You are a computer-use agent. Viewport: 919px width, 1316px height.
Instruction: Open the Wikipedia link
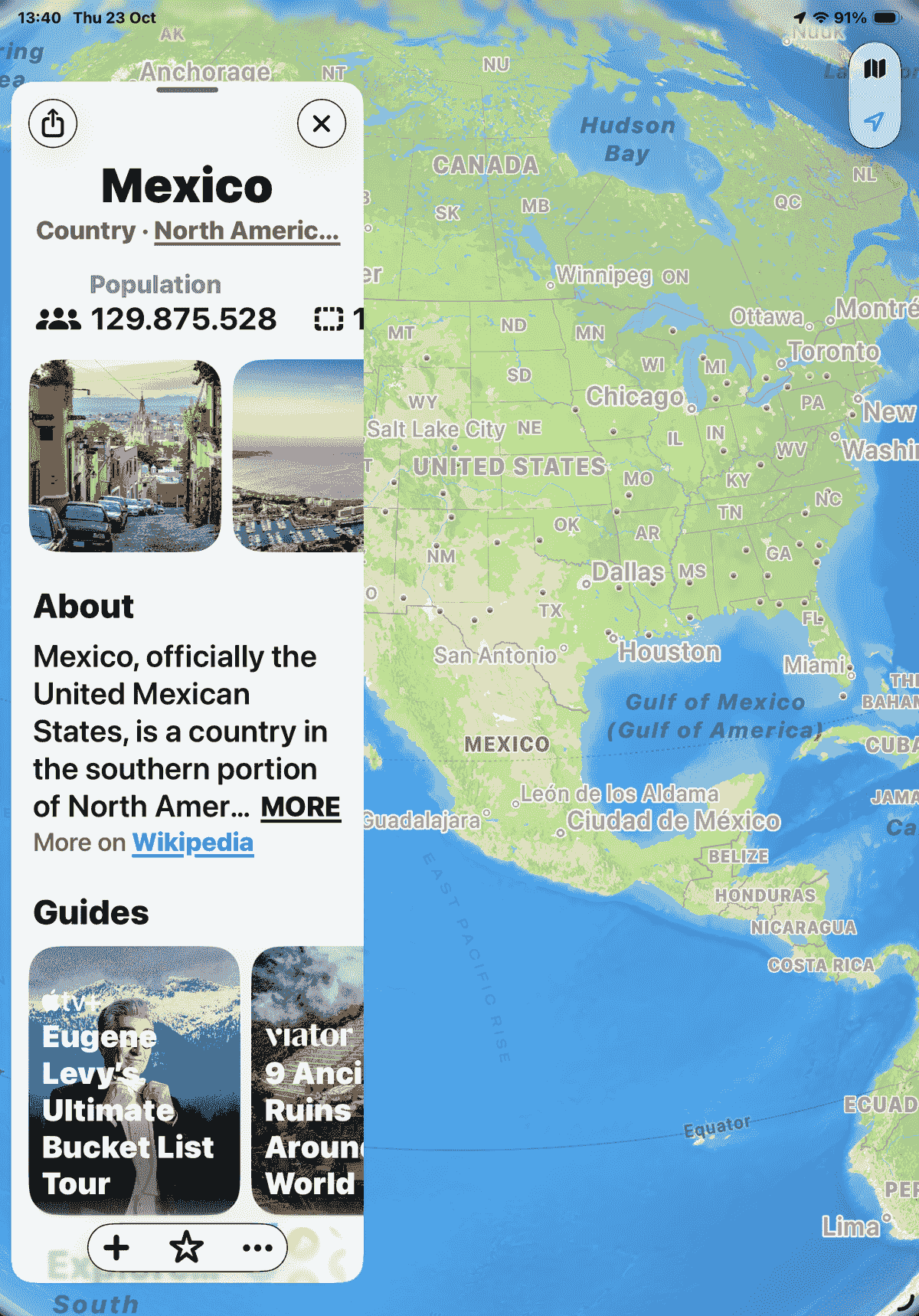(x=193, y=843)
